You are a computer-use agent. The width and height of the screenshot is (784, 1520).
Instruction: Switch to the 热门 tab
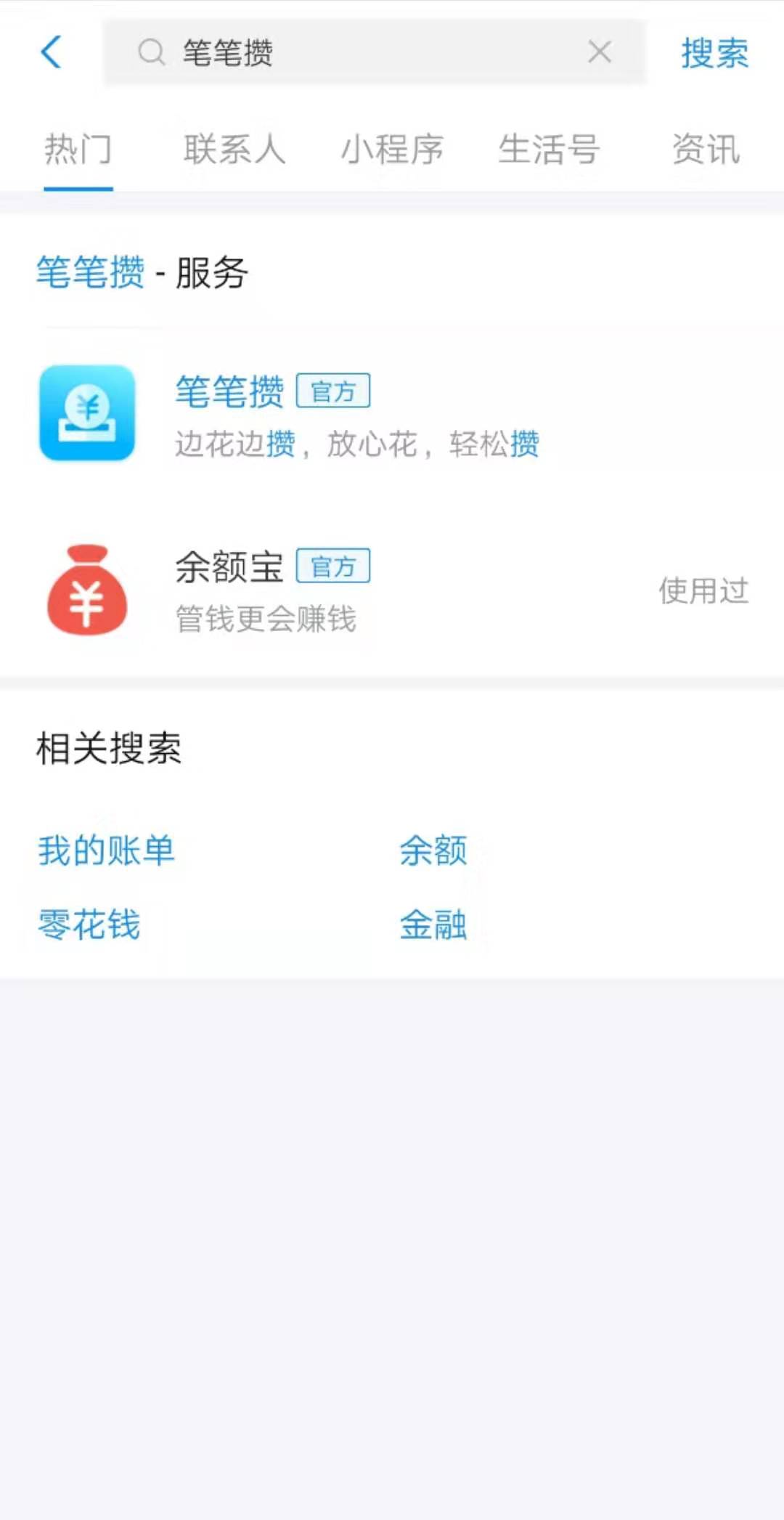(78, 150)
